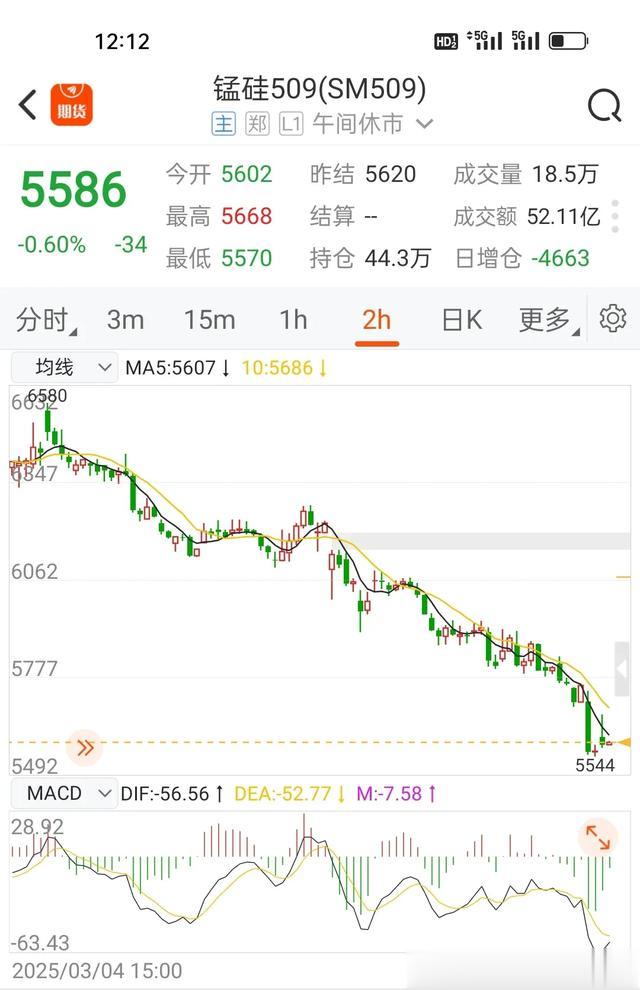Switch to the 分时 chart tab
The width and height of the screenshot is (640, 990).
tap(46, 320)
